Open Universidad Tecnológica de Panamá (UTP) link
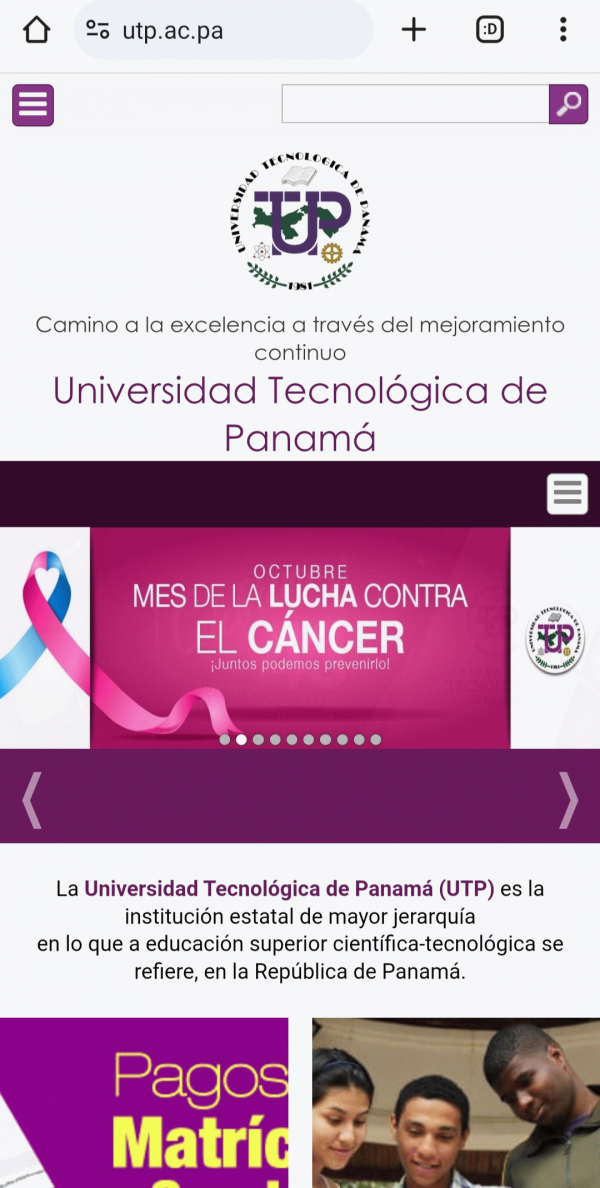Viewport: 600px width, 1188px height. (x=289, y=888)
